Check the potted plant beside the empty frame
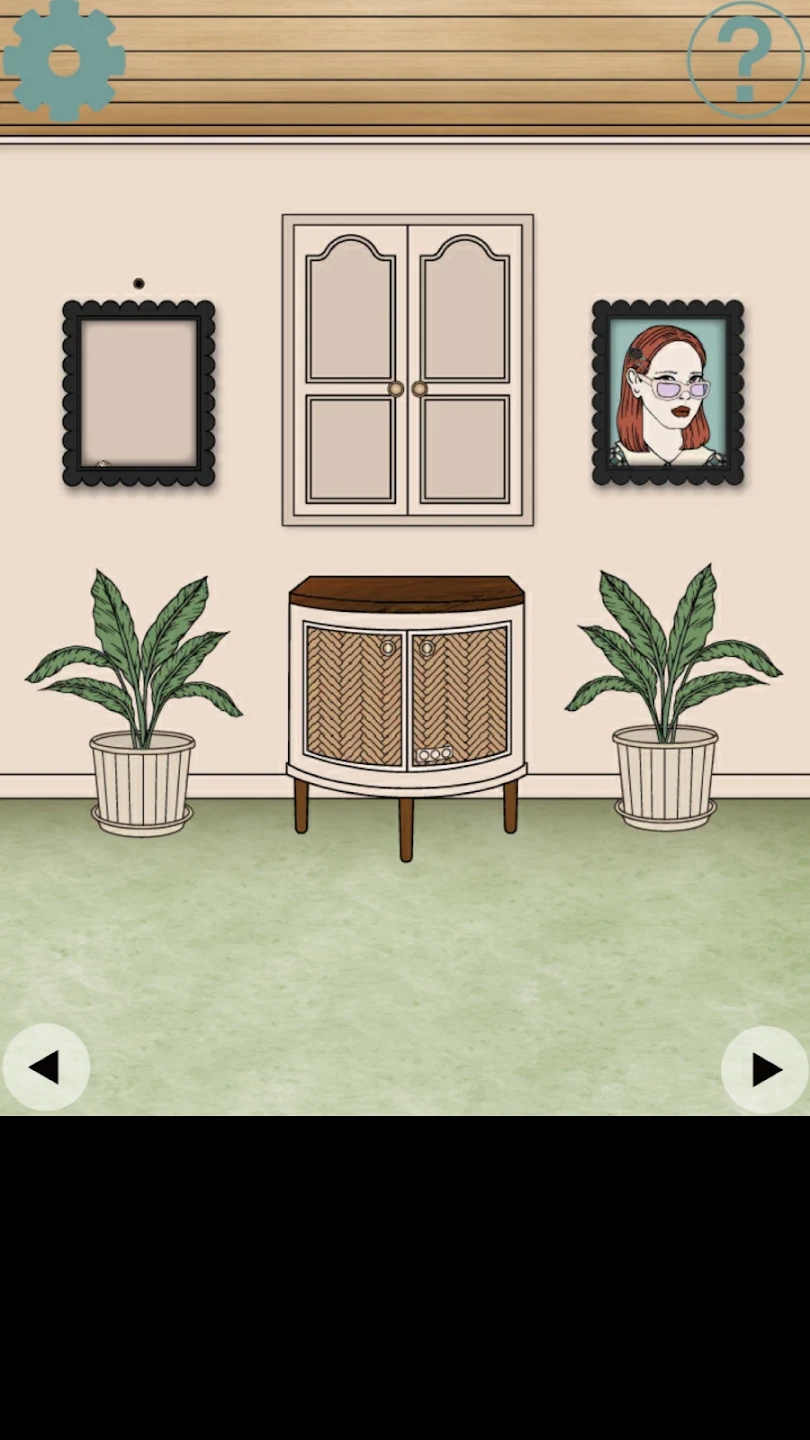The image size is (810, 1440). [x=138, y=700]
